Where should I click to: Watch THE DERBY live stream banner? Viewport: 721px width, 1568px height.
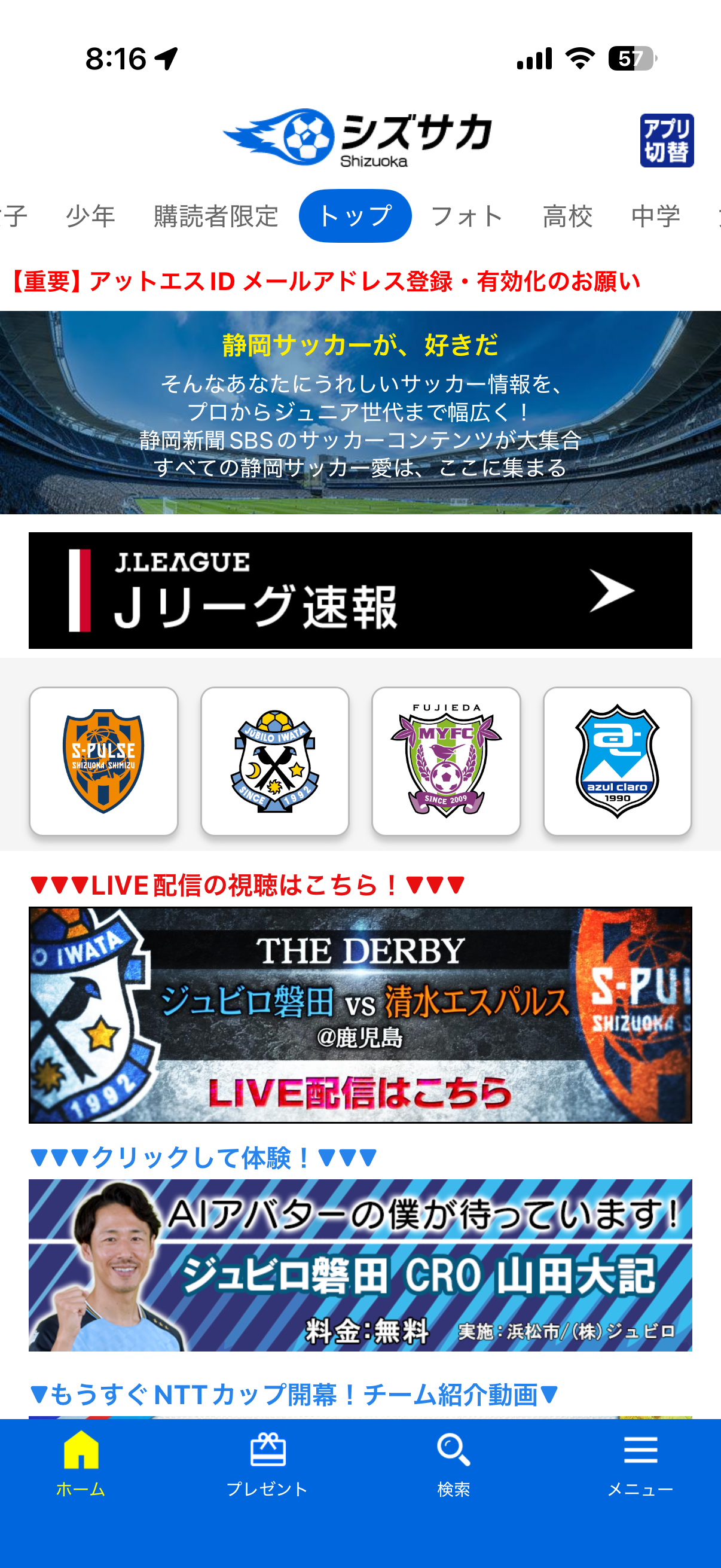pyautogui.click(x=360, y=1014)
